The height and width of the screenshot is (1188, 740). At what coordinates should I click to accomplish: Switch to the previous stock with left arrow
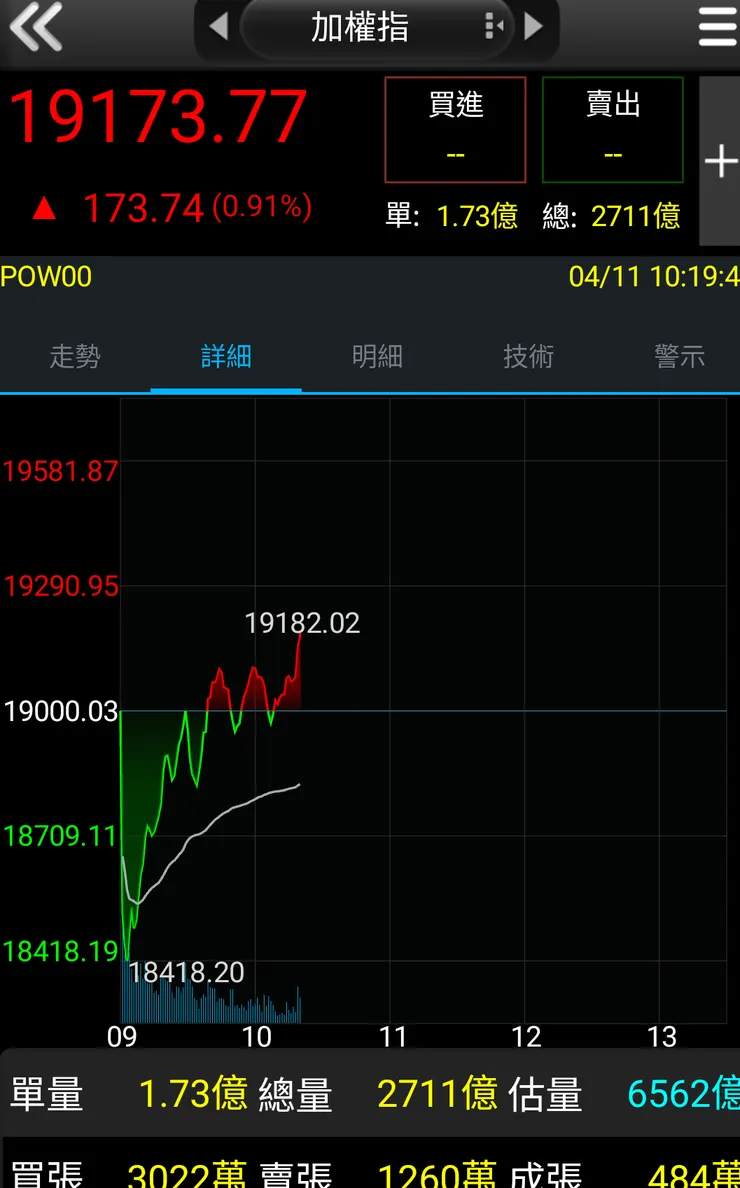(219, 27)
